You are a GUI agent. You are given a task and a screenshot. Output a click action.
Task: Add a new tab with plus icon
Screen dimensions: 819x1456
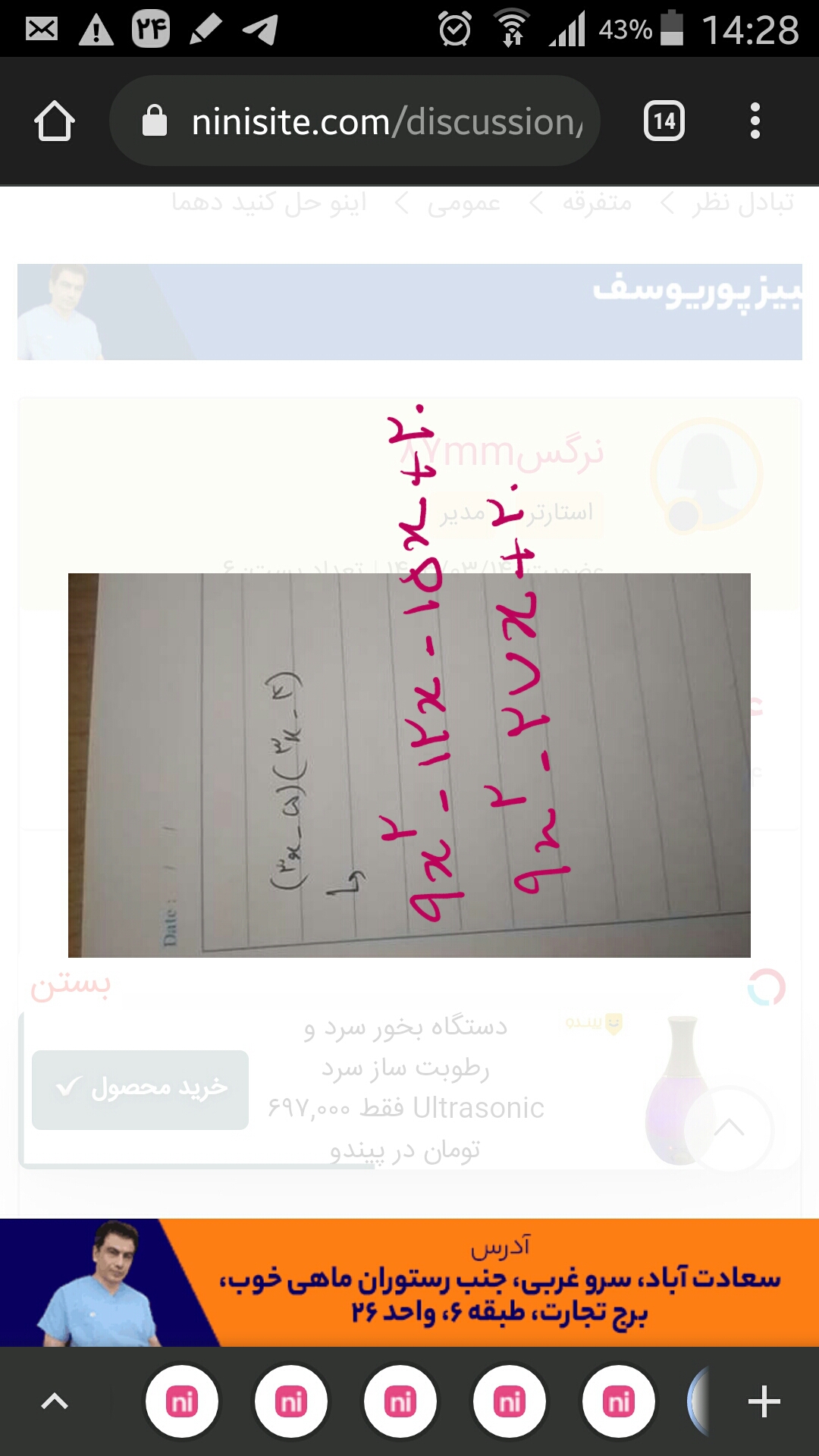764,1401
